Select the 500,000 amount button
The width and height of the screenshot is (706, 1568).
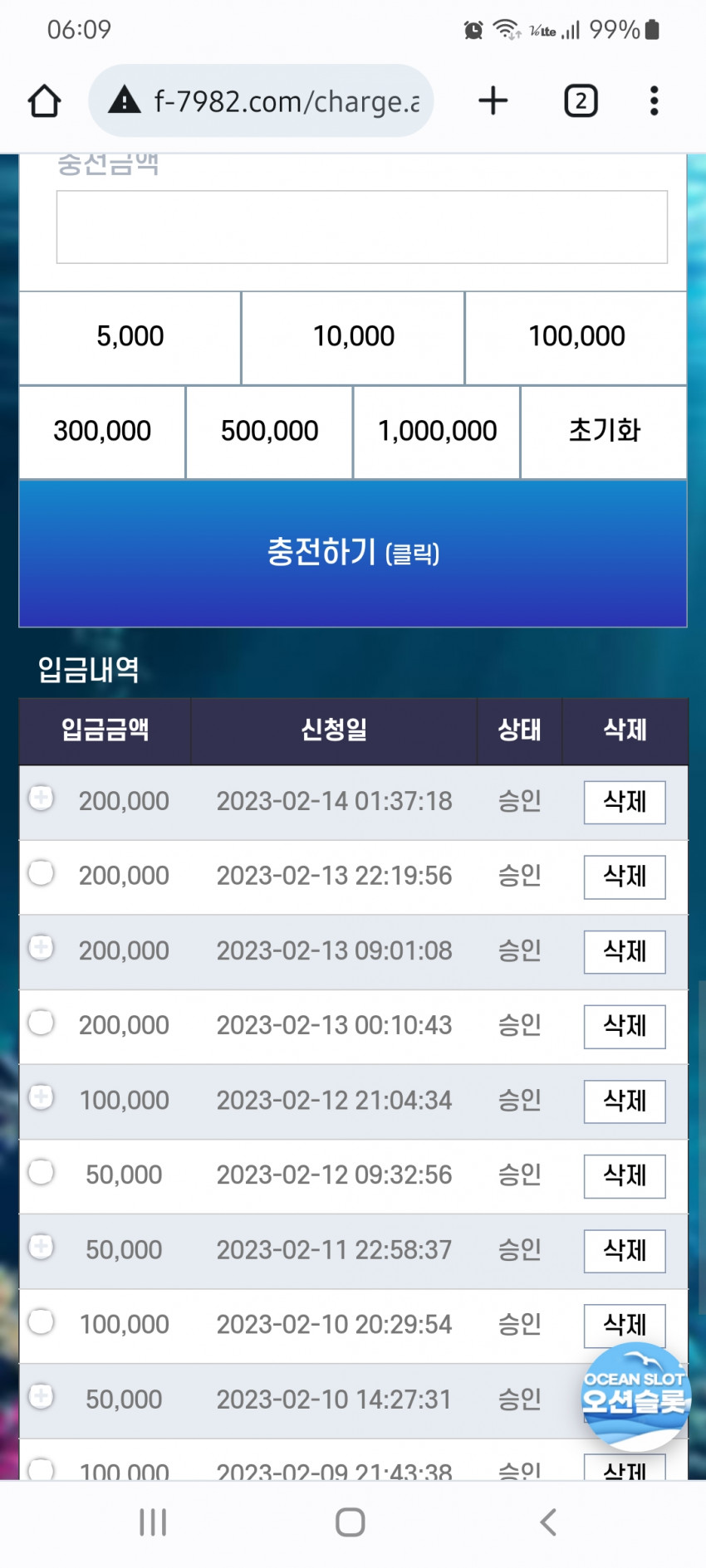(x=269, y=432)
